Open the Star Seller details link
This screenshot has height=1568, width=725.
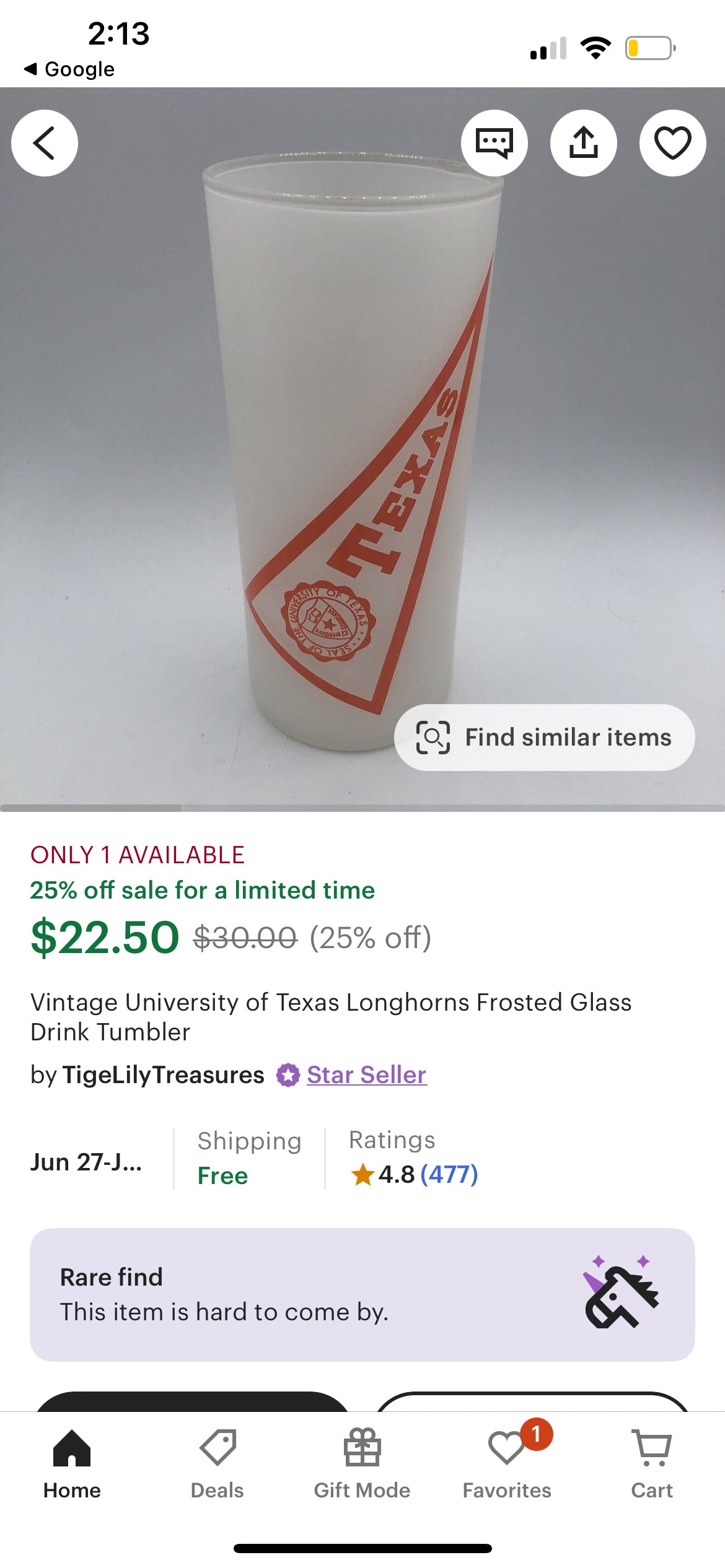(x=365, y=1075)
